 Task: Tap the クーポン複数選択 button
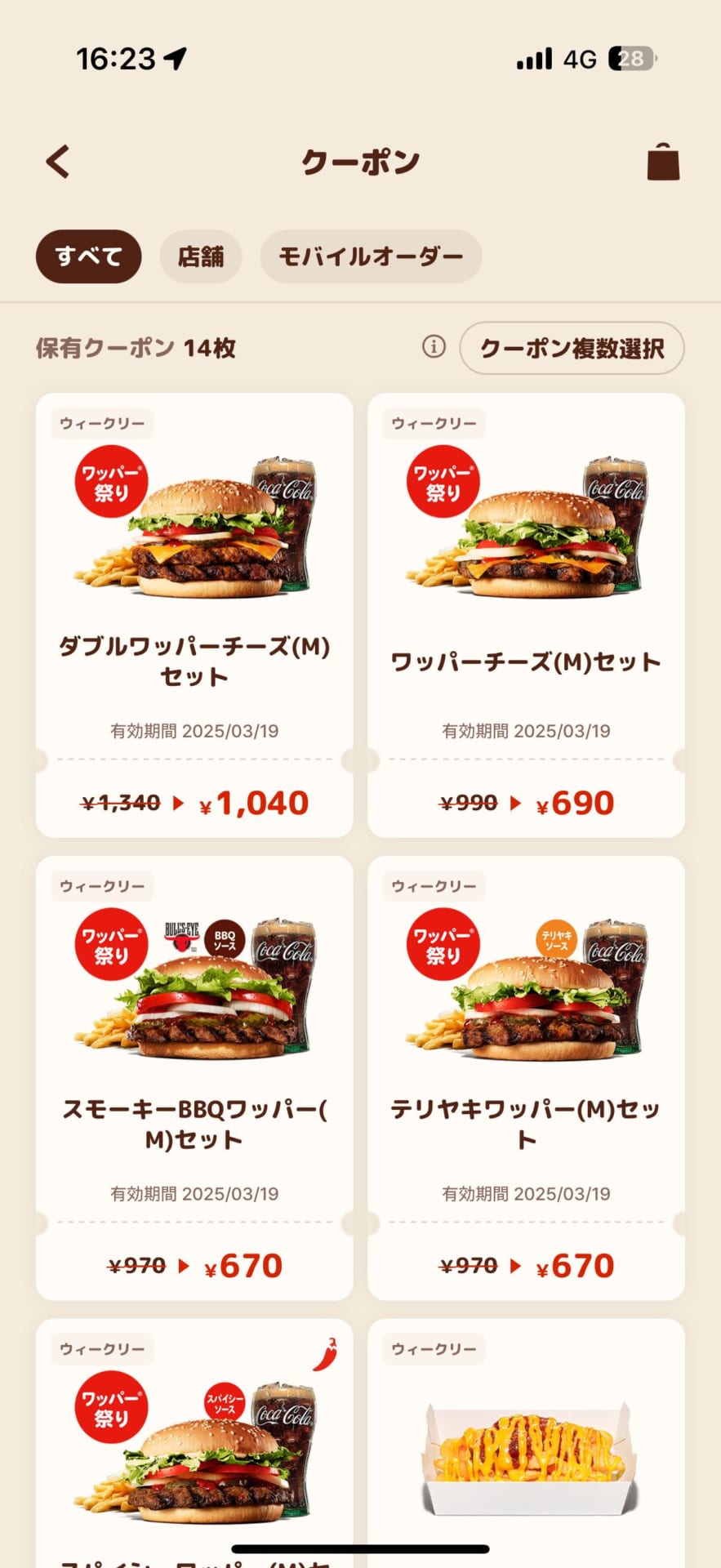pyautogui.click(x=572, y=349)
